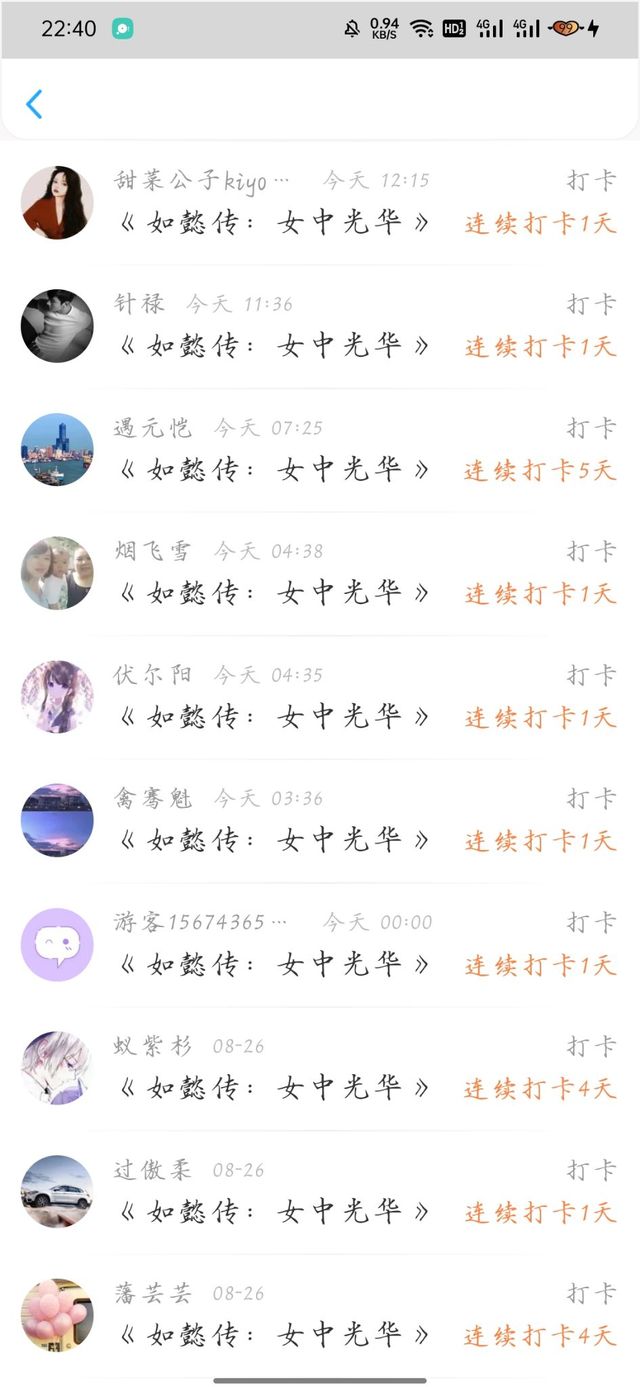Viewport: 640px width, 1387px height.
Task: Select 伏尔阳's check-in row
Action: tap(320, 697)
